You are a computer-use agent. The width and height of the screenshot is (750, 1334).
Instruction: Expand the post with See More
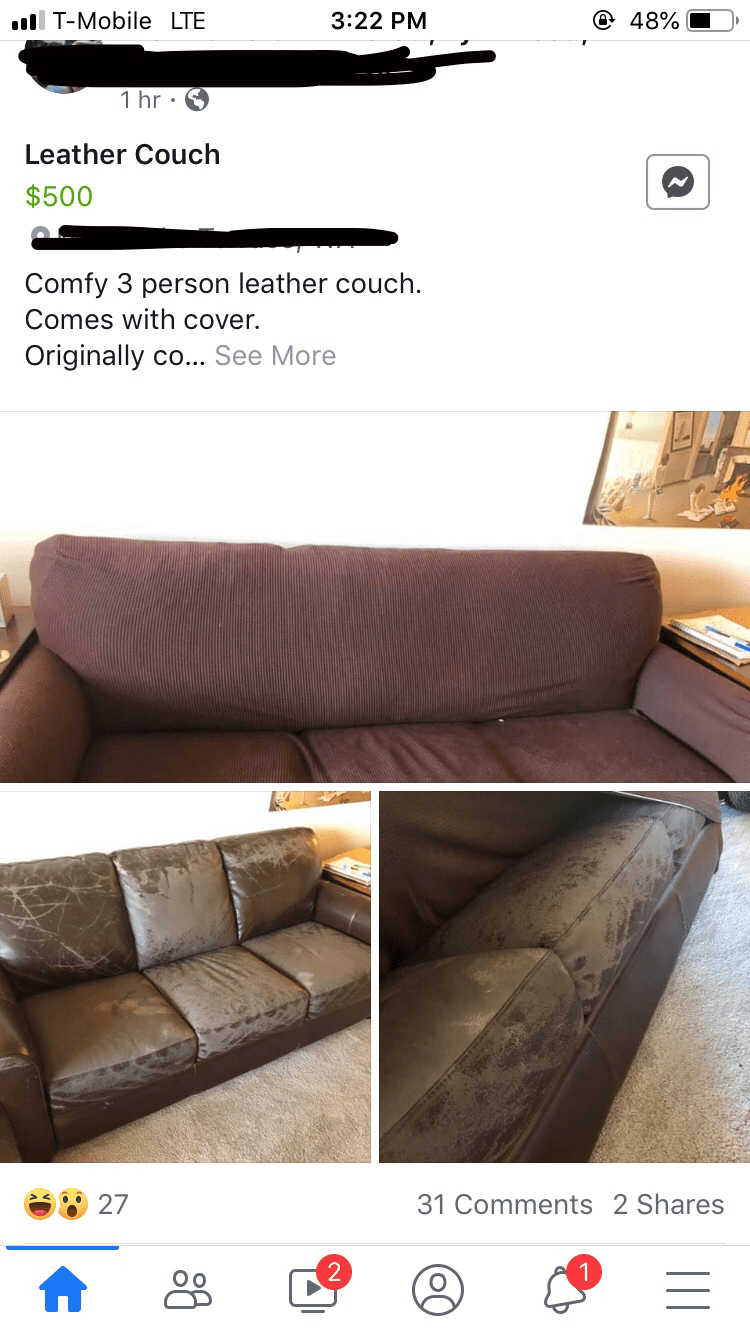275,355
